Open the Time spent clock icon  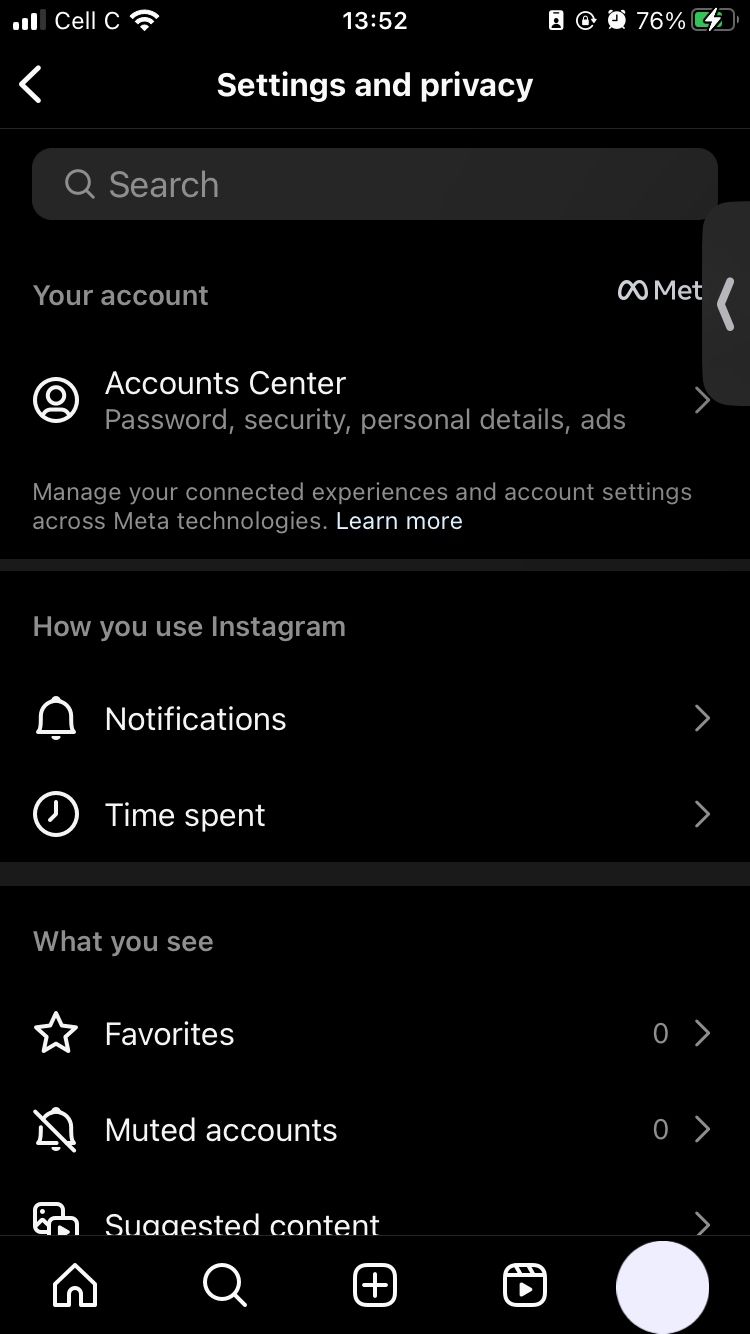(56, 814)
